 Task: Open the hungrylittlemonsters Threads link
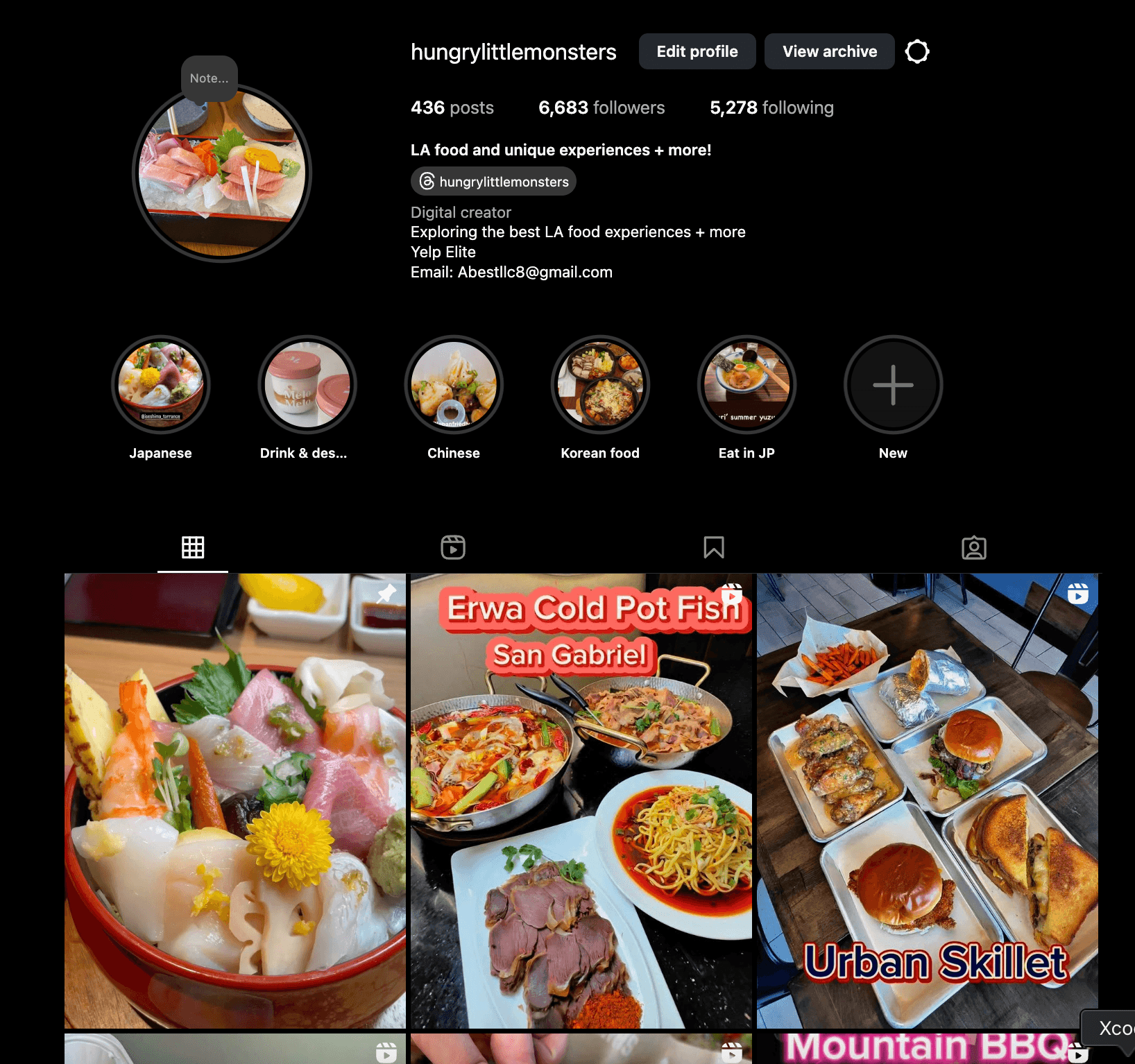[493, 182]
